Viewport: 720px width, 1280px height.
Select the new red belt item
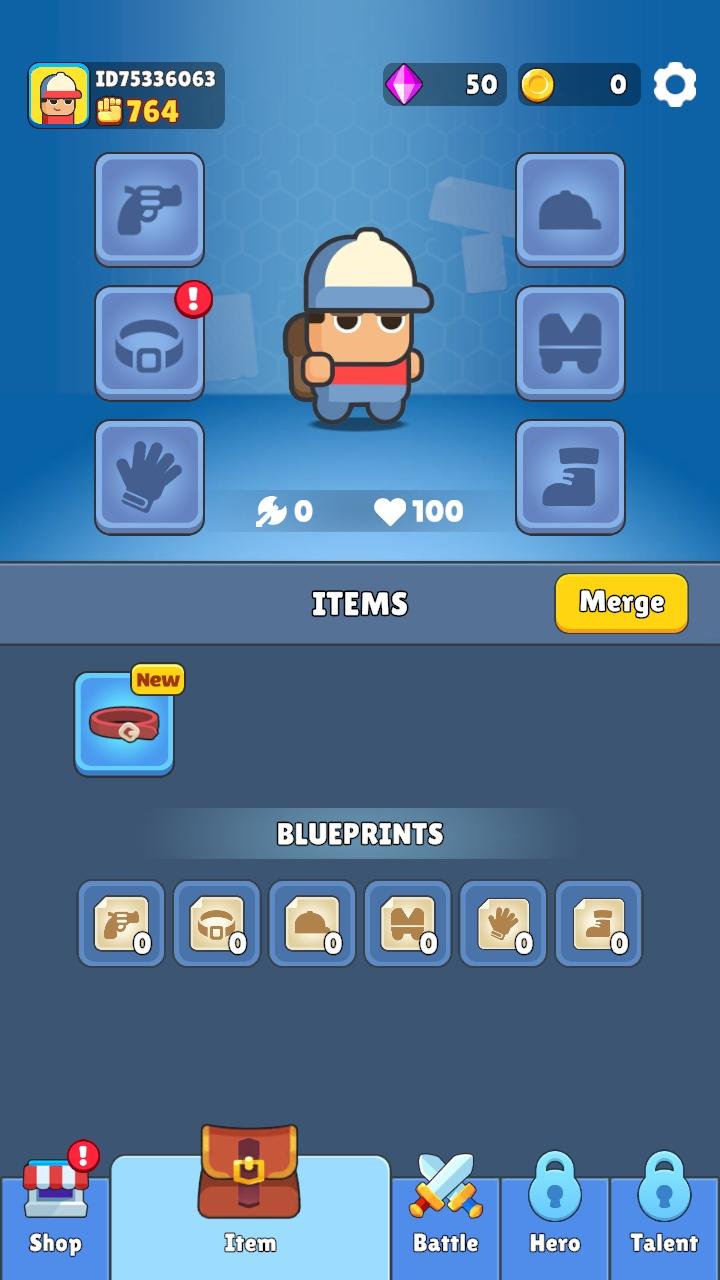[124, 724]
